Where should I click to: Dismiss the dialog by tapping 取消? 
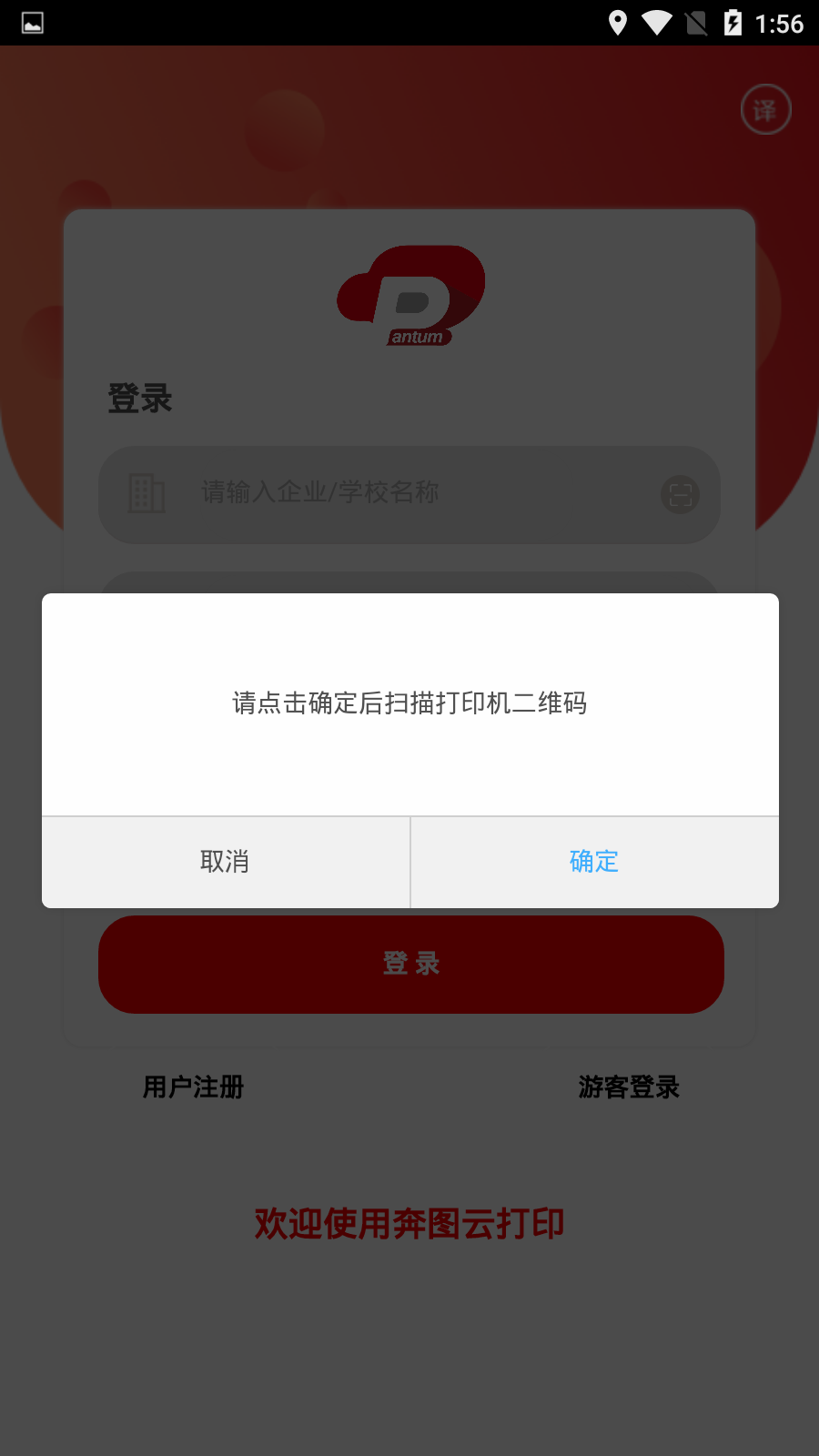click(x=225, y=862)
